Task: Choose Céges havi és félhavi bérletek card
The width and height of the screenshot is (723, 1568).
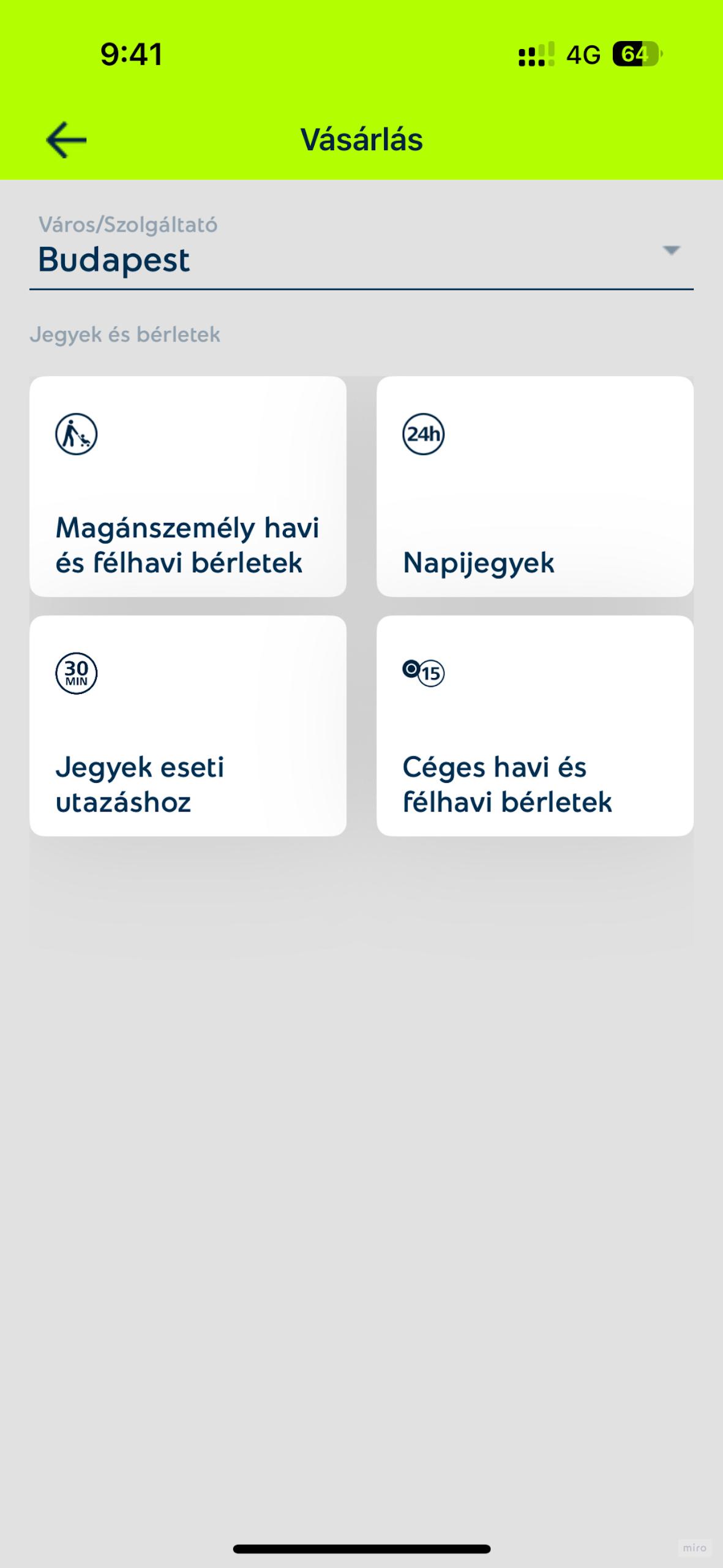Action: [535, 726]
